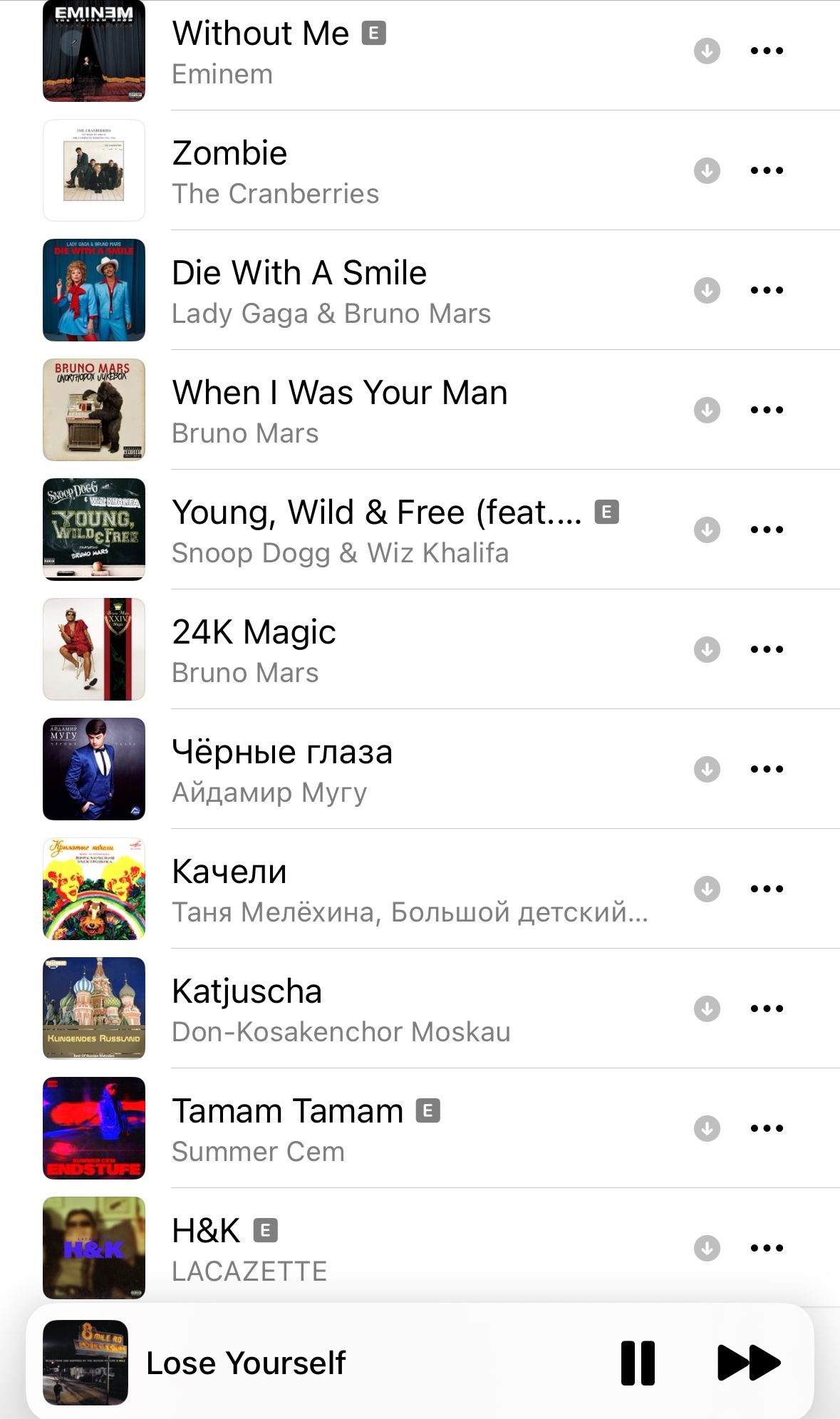
Task: Pause the currently playing song
Action: pyautogui.click(x=638, y=1363)
